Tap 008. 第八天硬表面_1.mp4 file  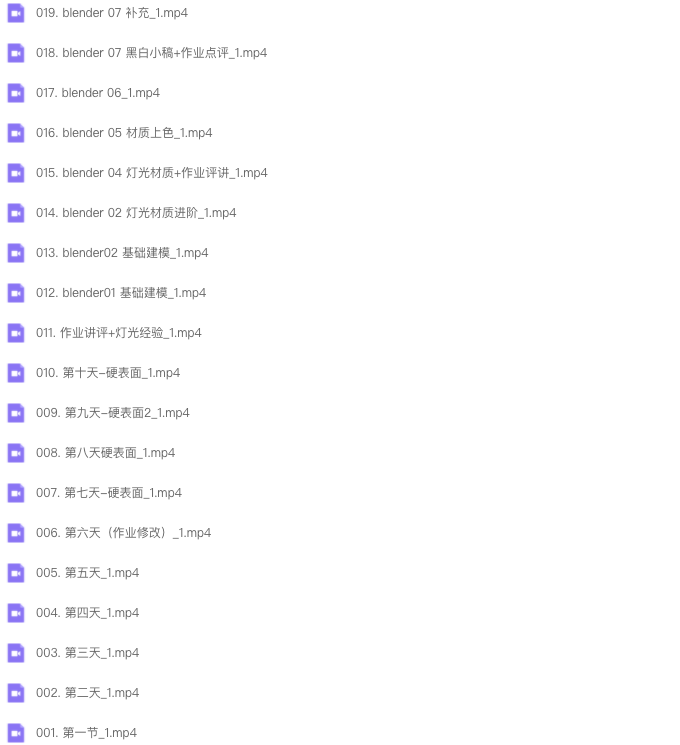click(x=105, y=453)
